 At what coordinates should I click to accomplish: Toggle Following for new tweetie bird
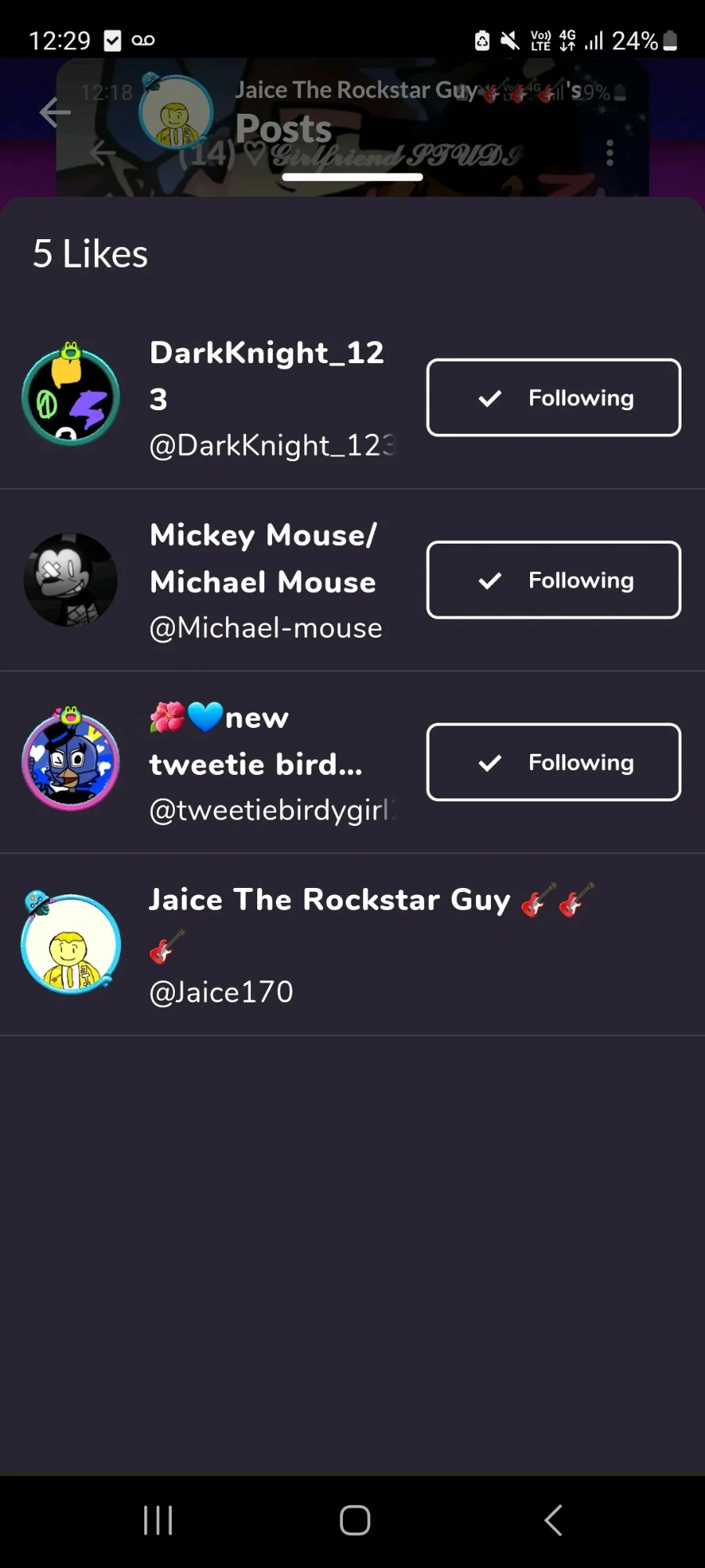point(553,762)
